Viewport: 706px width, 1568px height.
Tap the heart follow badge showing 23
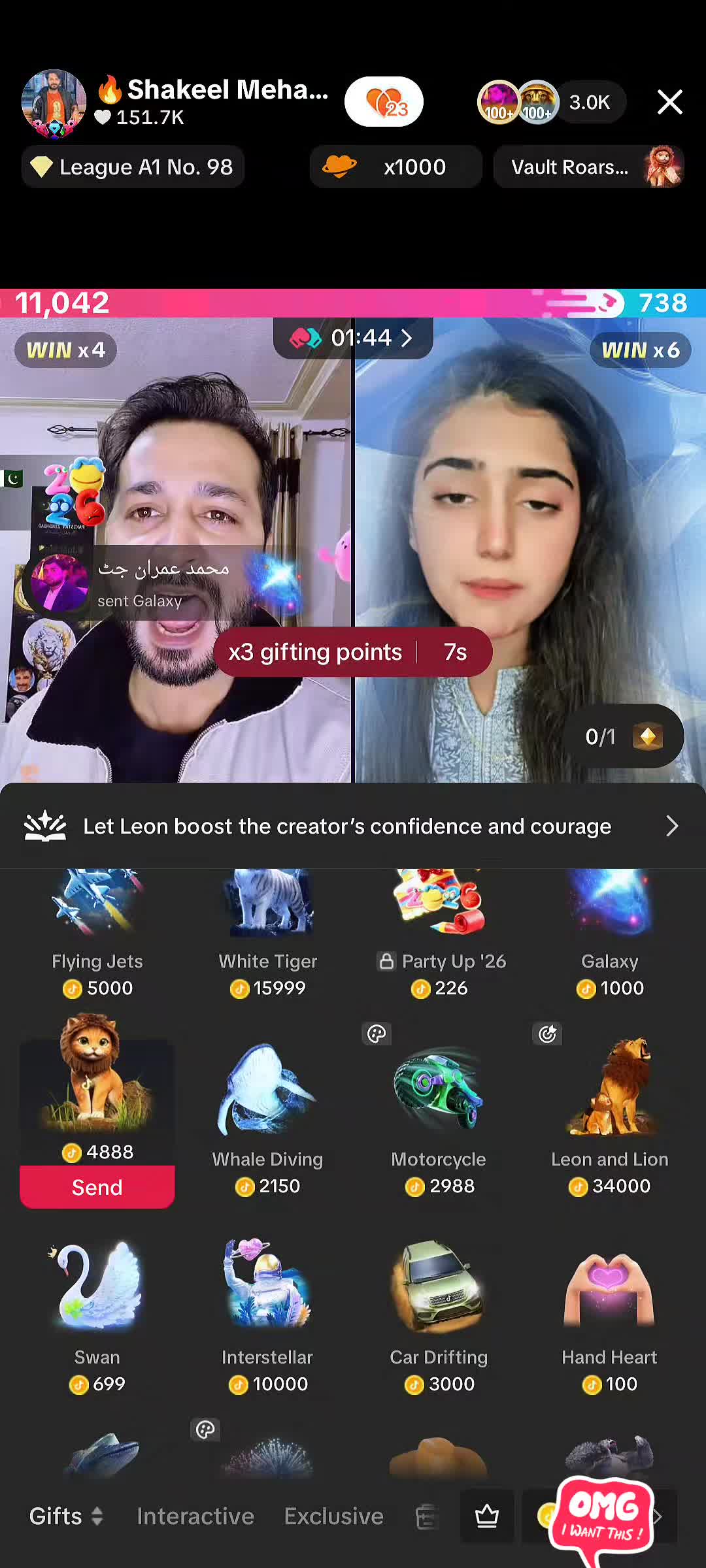(384, 102)
